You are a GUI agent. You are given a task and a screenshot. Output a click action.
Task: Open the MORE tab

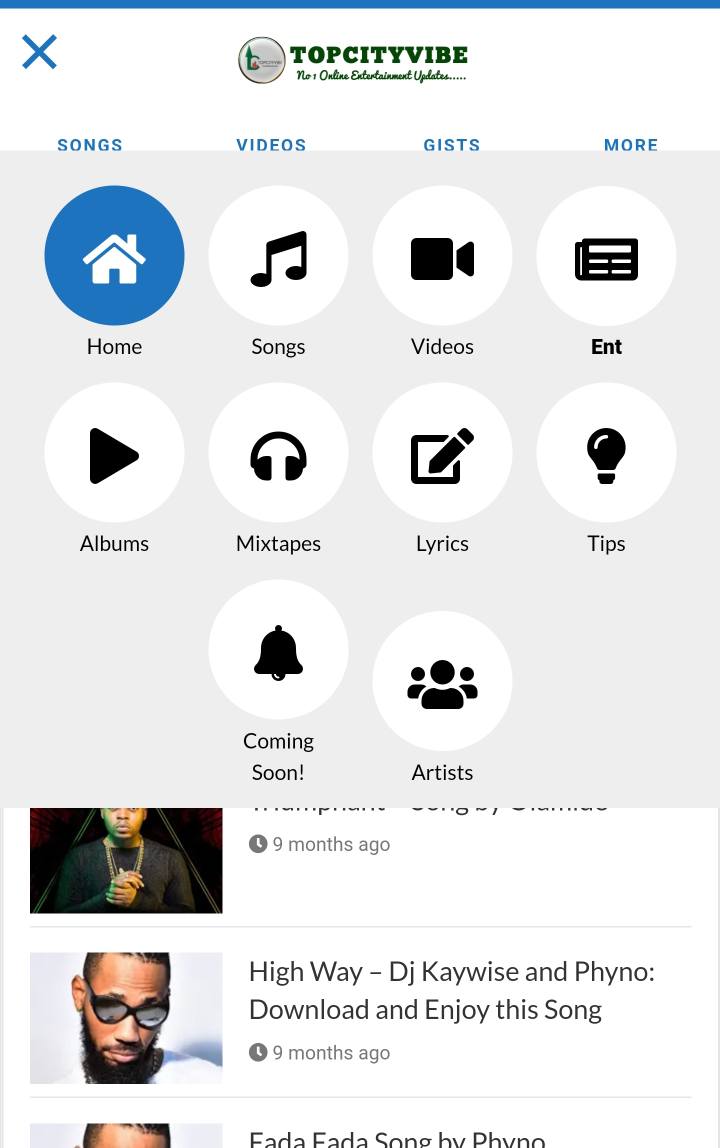point(631,144)
